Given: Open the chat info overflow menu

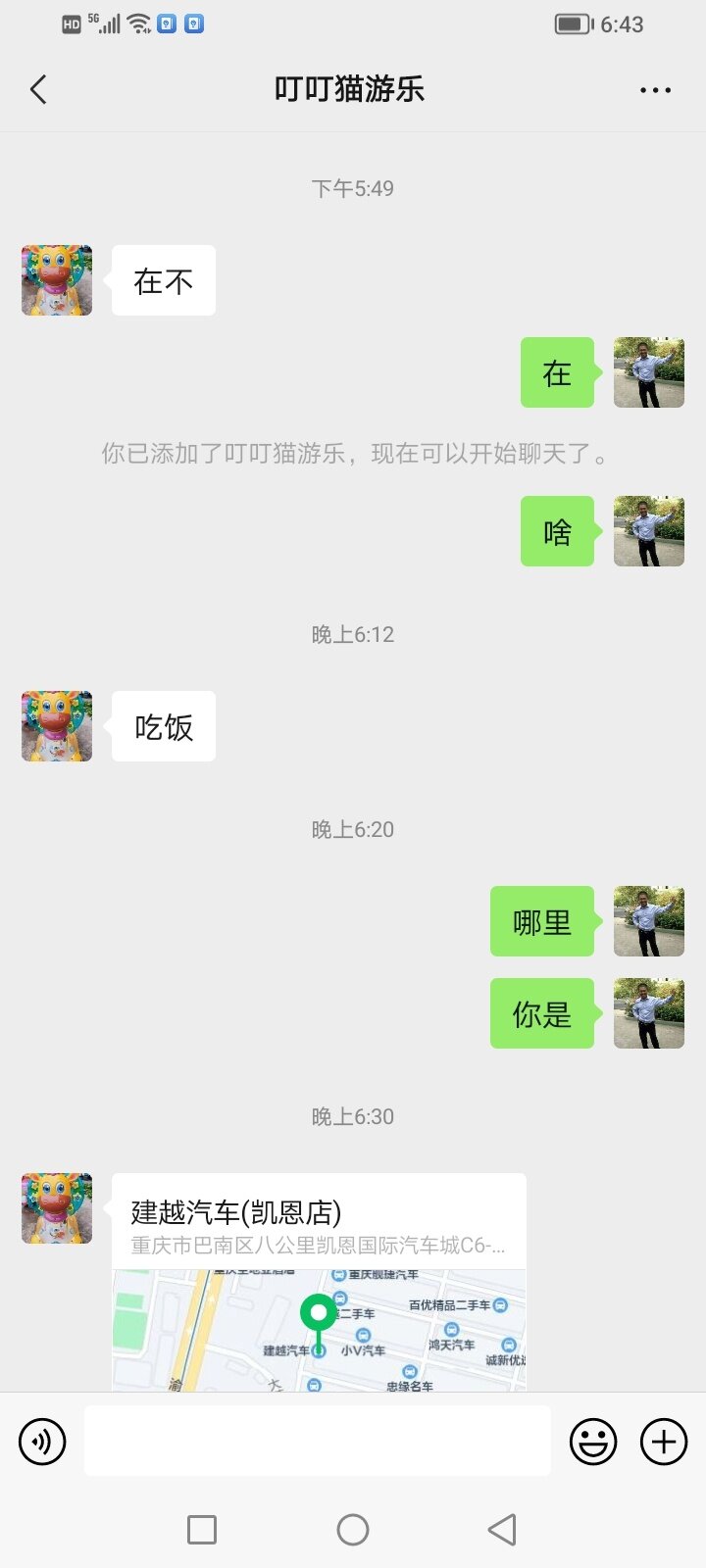Looking at the screenshot, I should point(655,90).
